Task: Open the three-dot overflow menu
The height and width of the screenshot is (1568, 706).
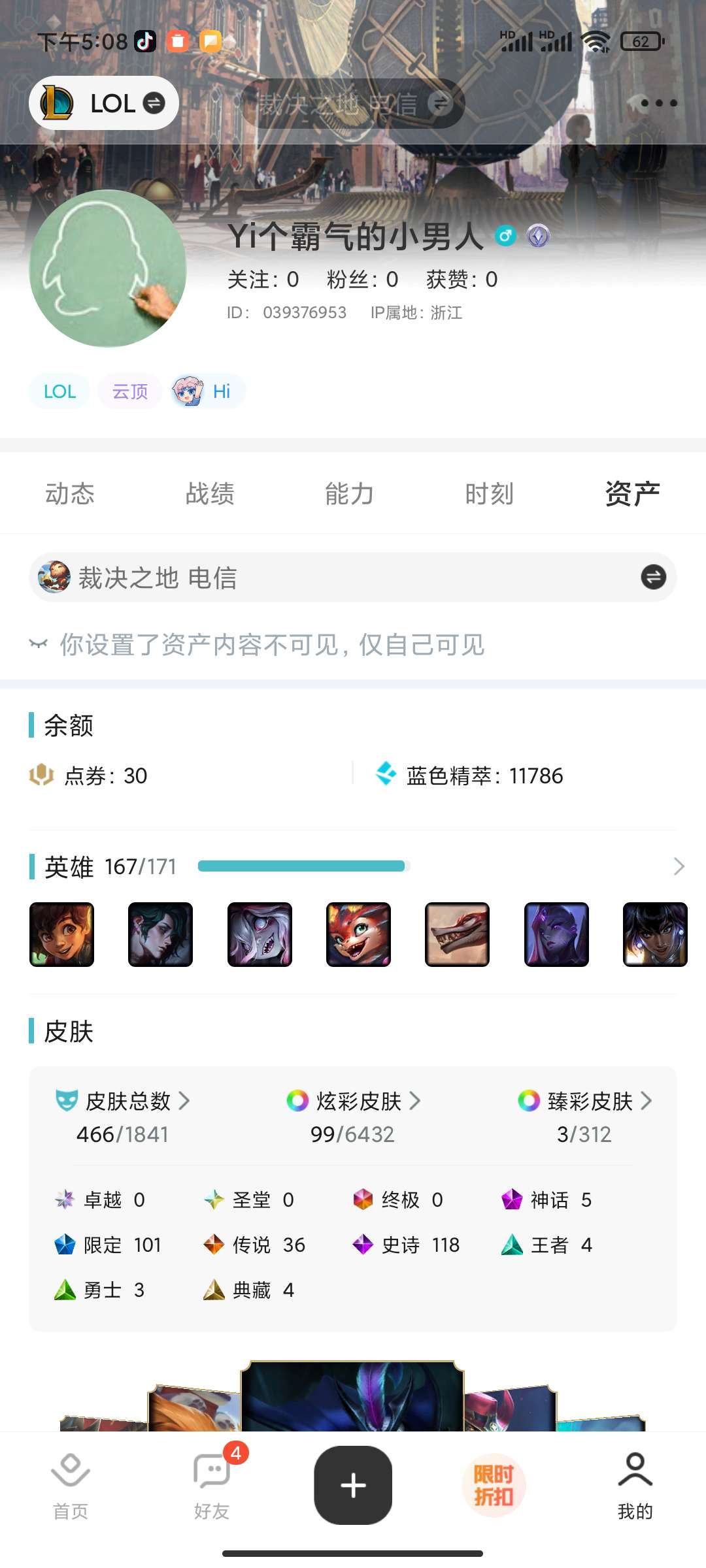Action: [658, 103]
